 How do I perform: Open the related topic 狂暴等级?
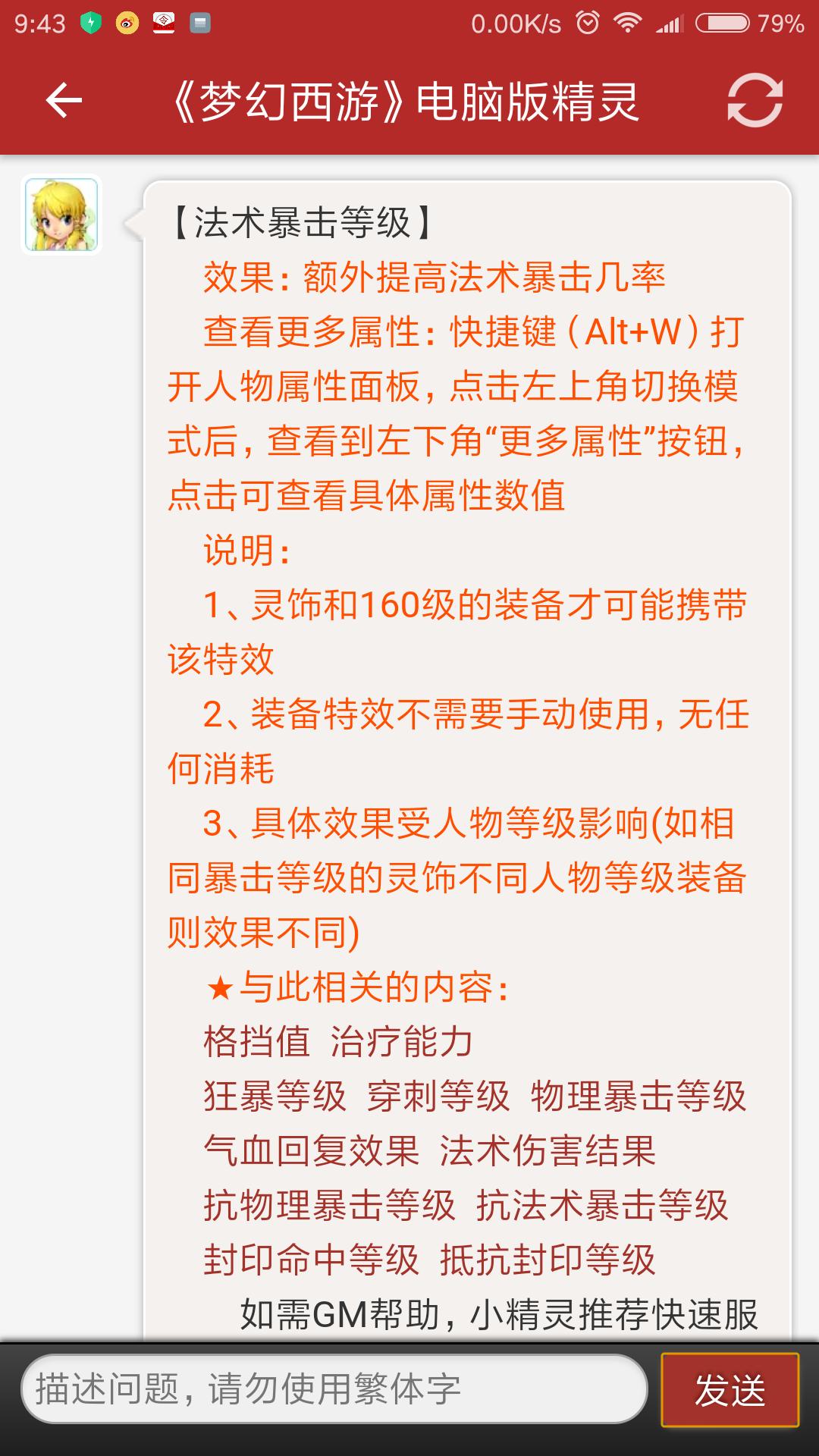coord(275,1096)
